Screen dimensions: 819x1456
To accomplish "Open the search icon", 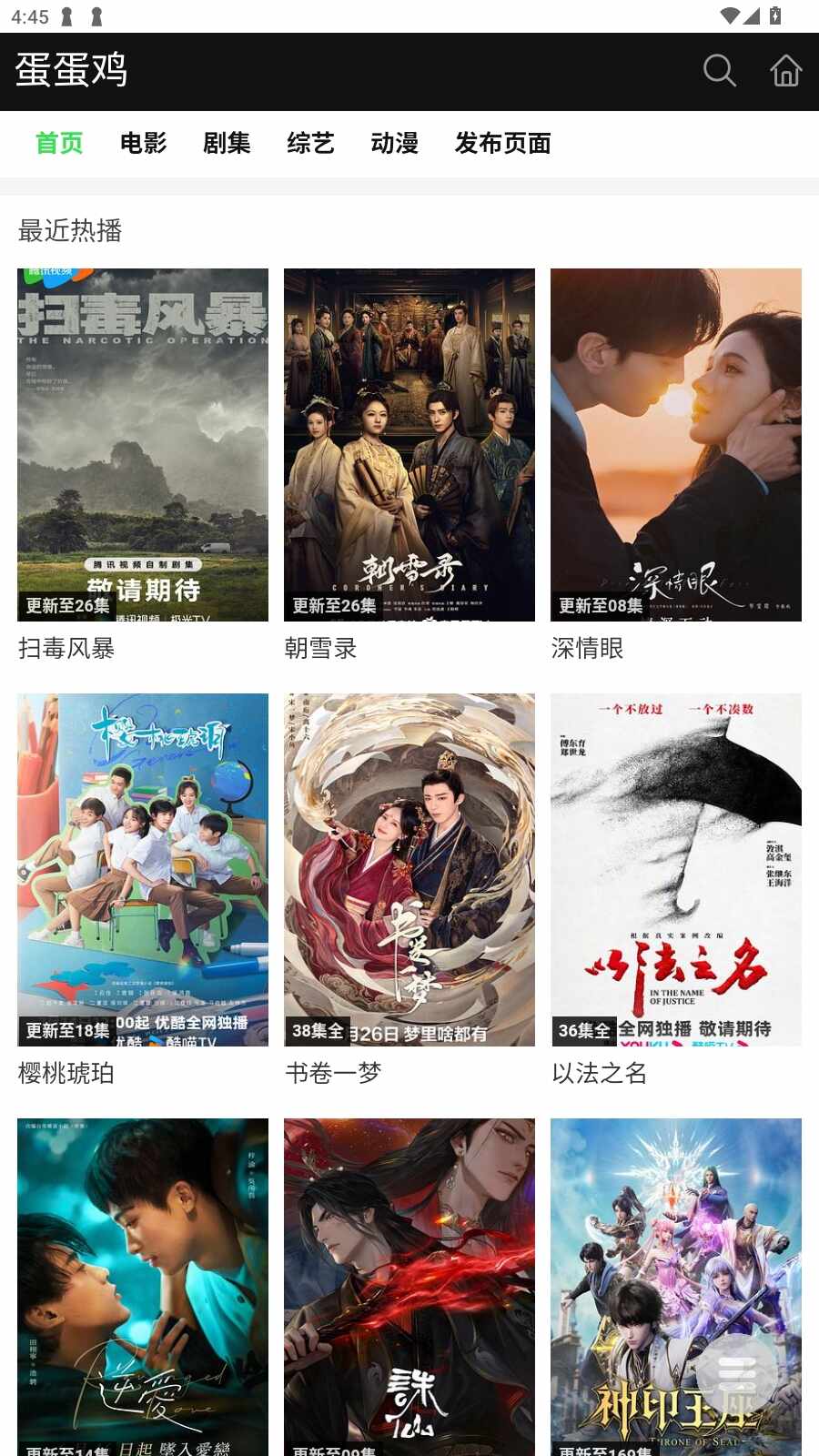I will point(719,71).
